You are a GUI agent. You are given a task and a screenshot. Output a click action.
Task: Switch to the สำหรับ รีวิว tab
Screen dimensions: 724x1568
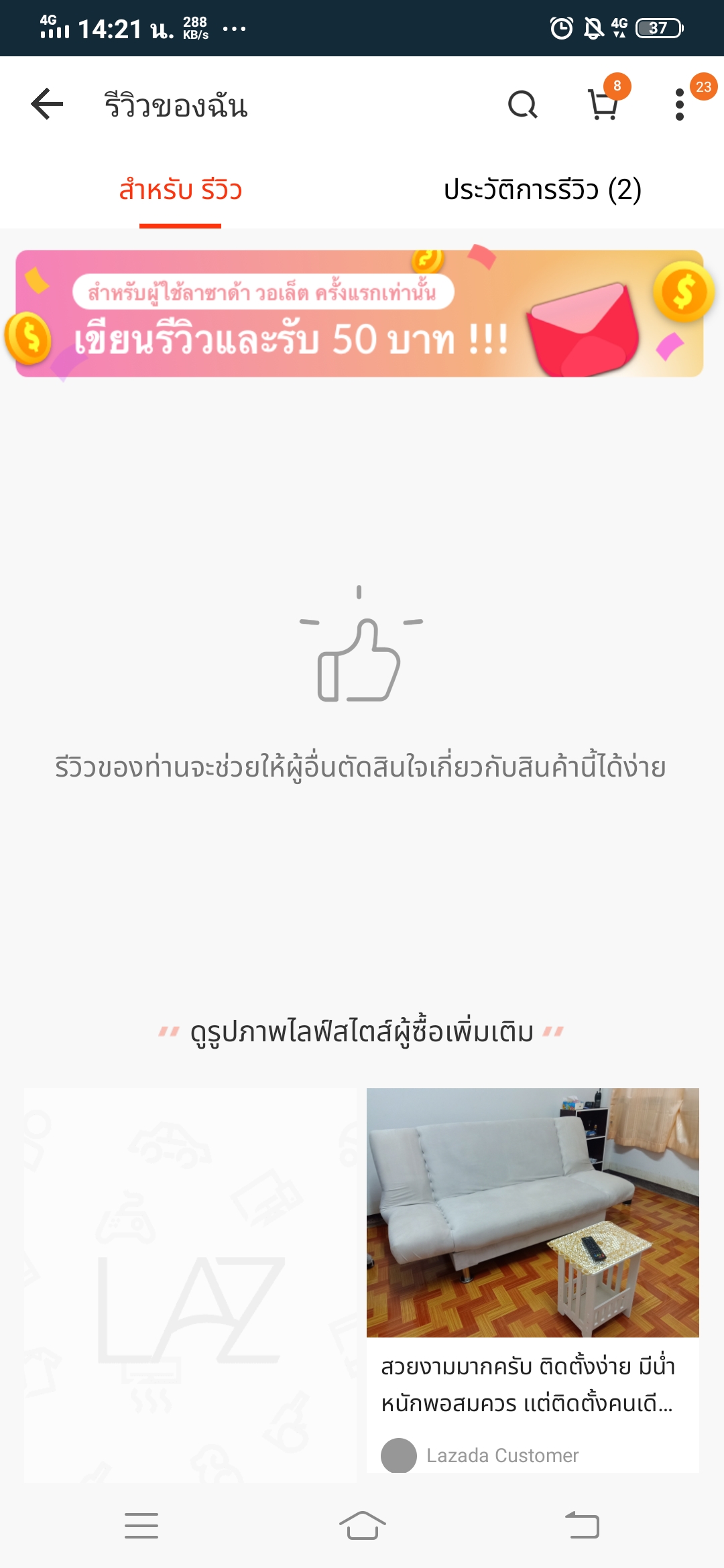pos(180,190)
